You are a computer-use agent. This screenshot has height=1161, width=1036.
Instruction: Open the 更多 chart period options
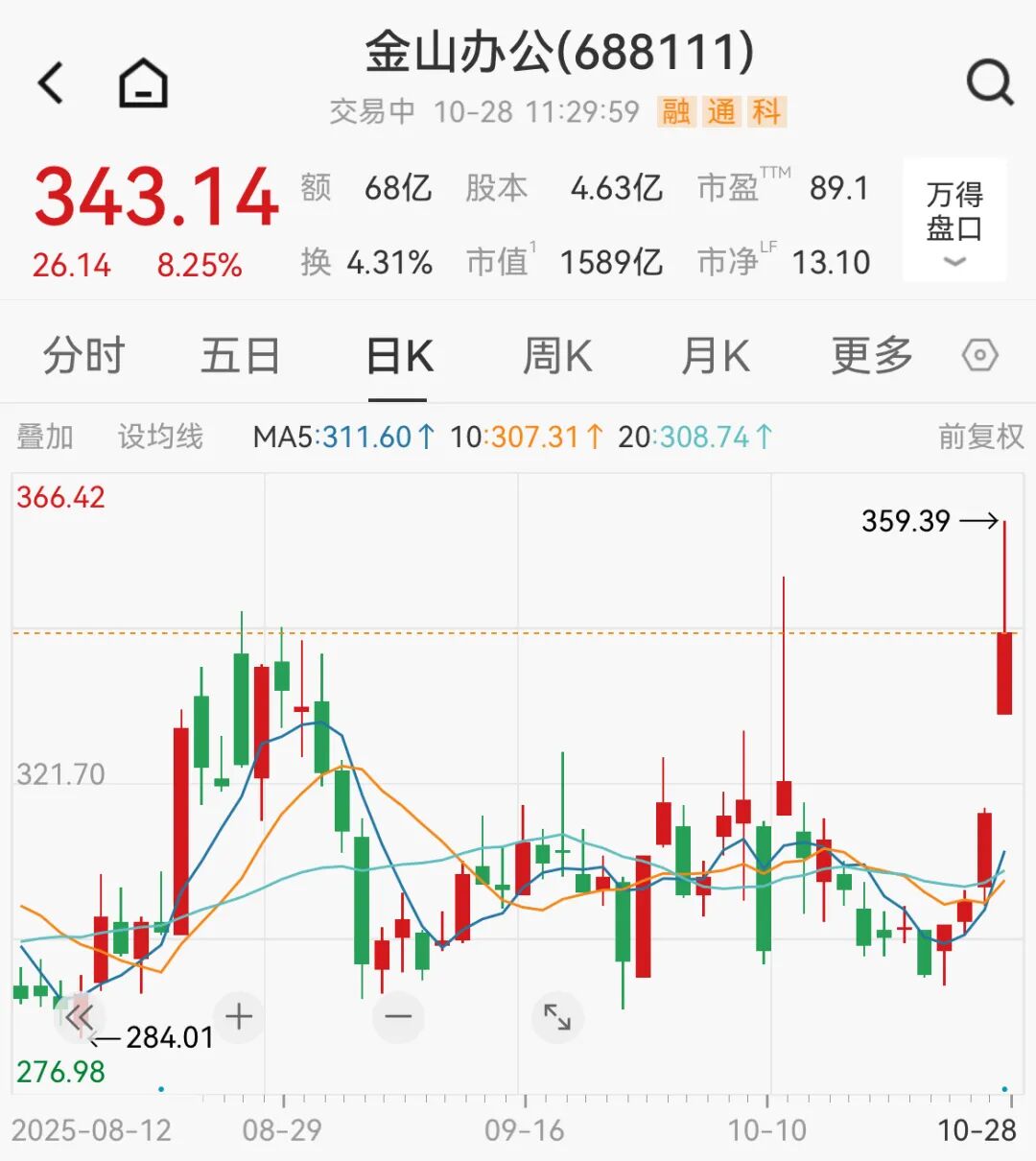click(871, 356)
